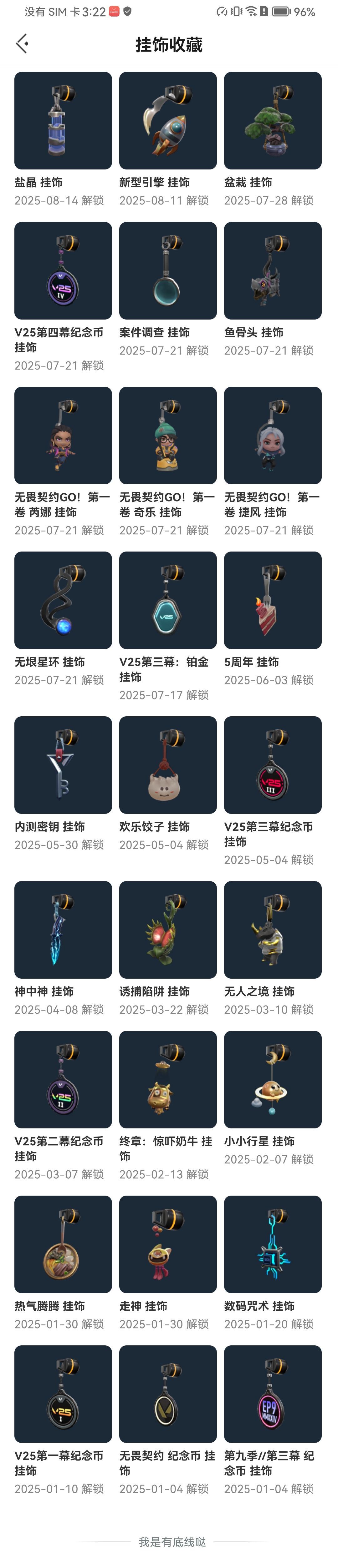
Task: Open 无畏契约GO! 第一卷 捷风 挂饰
Action: click(273, 435)
